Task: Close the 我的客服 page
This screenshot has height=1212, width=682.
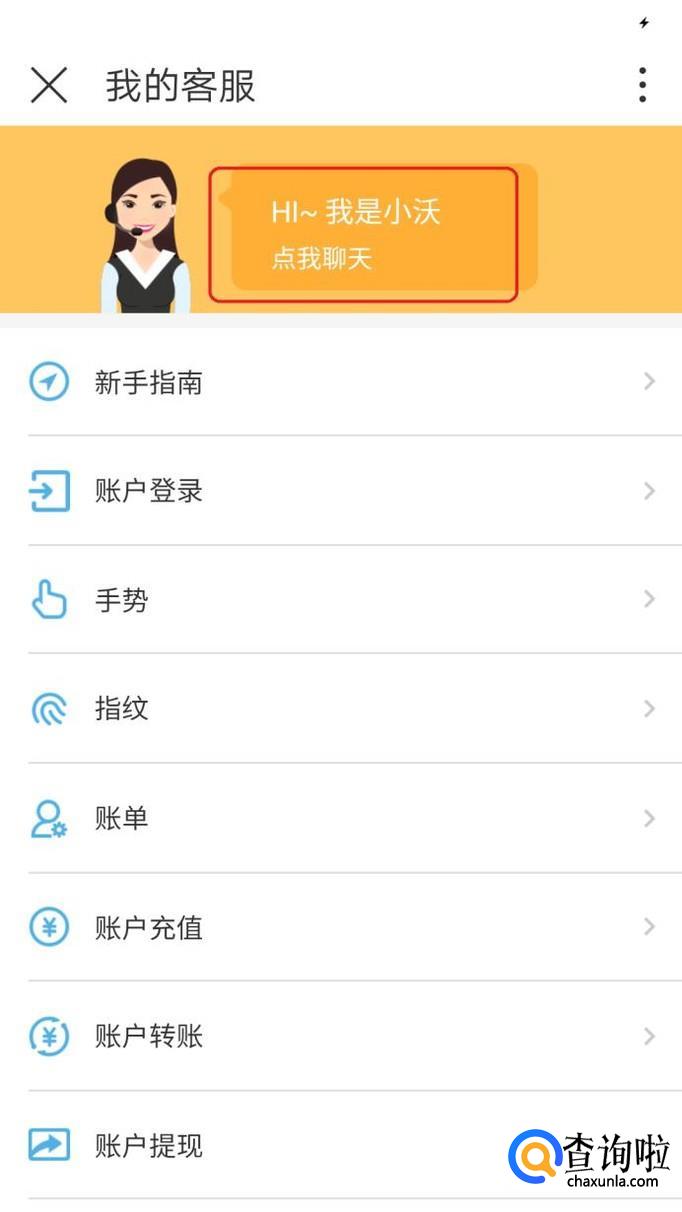Action: 49,86
